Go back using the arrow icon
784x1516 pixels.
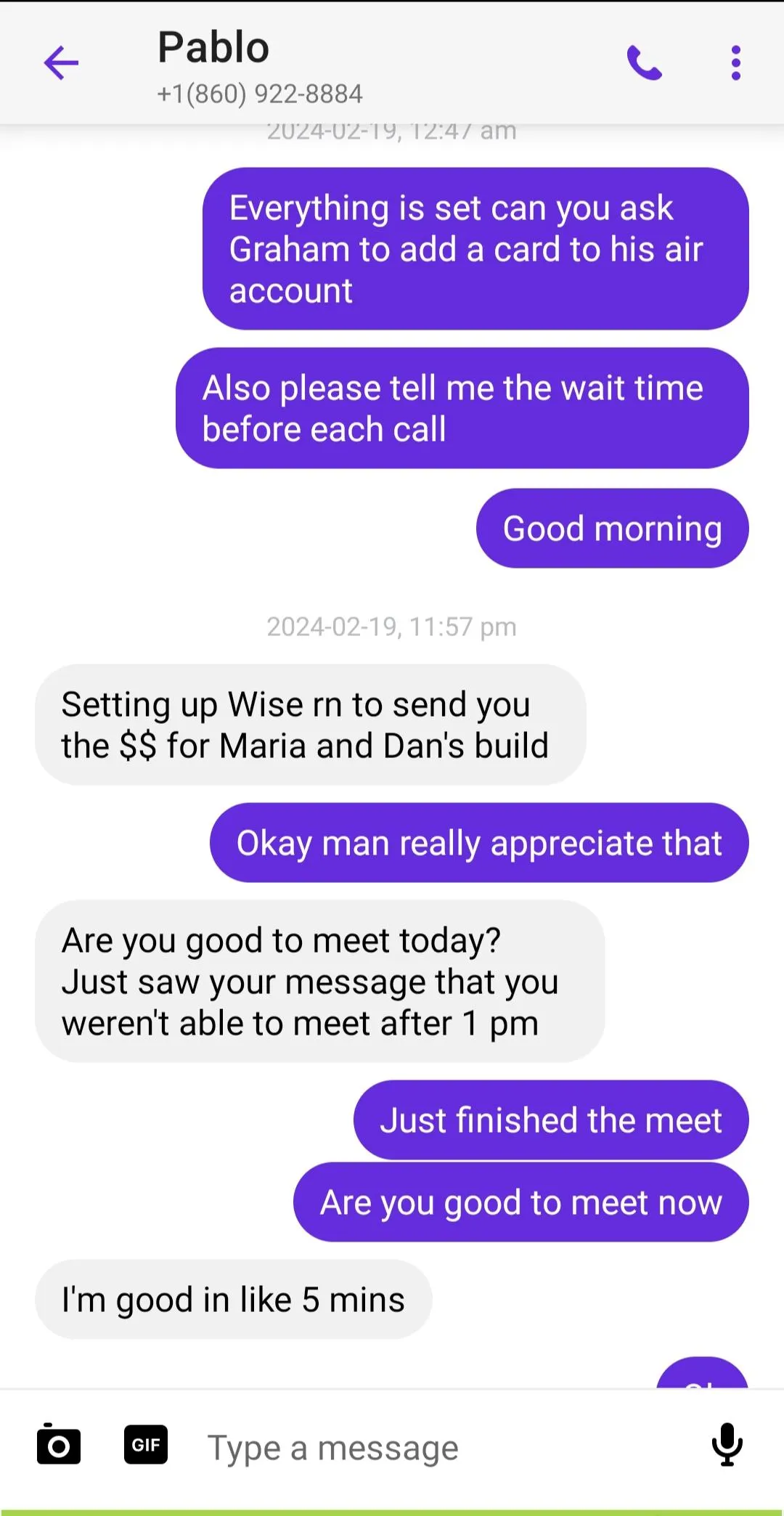tap(61, 63)
